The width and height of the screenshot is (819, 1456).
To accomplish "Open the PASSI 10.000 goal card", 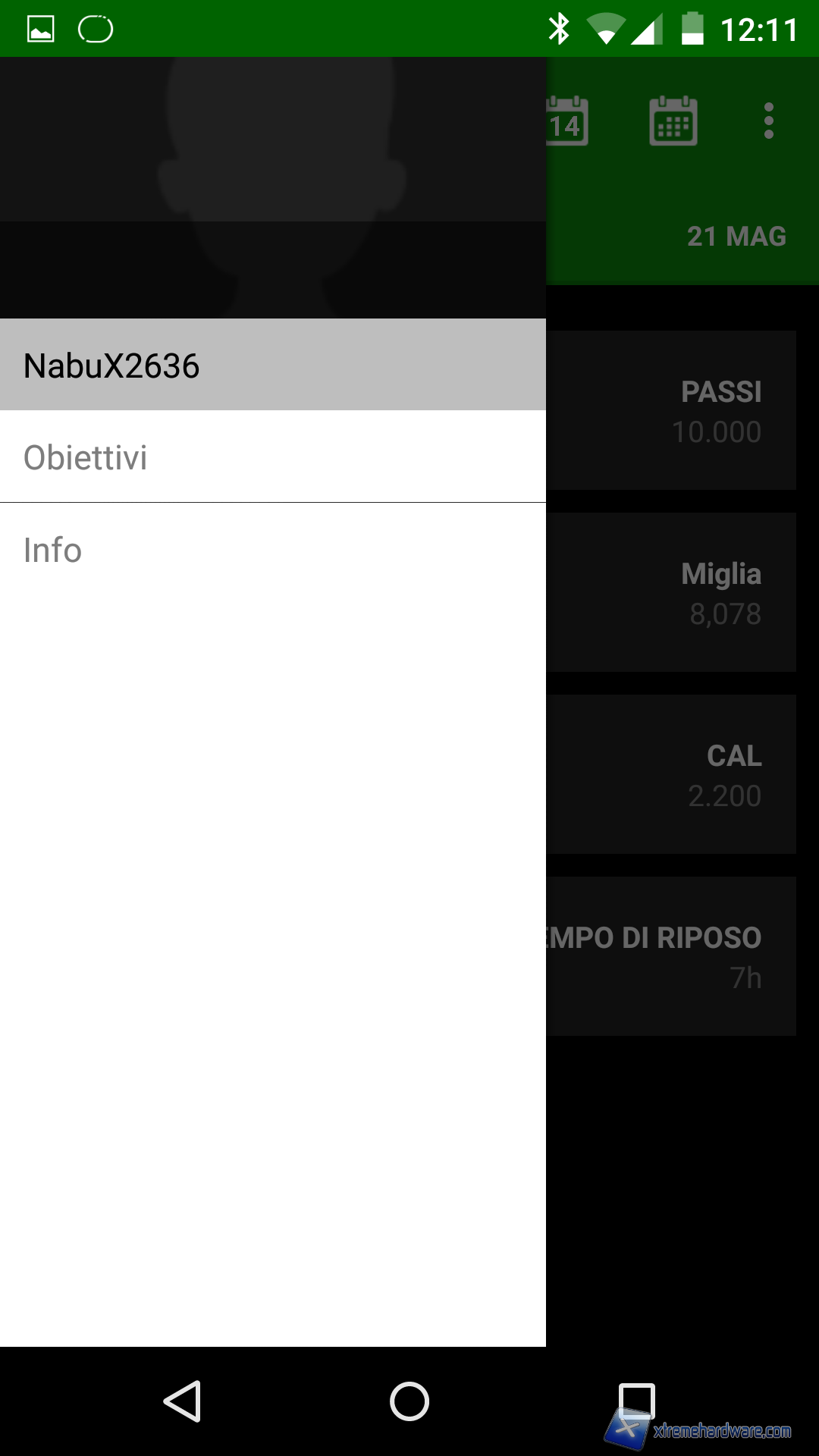I will point(672,410).
